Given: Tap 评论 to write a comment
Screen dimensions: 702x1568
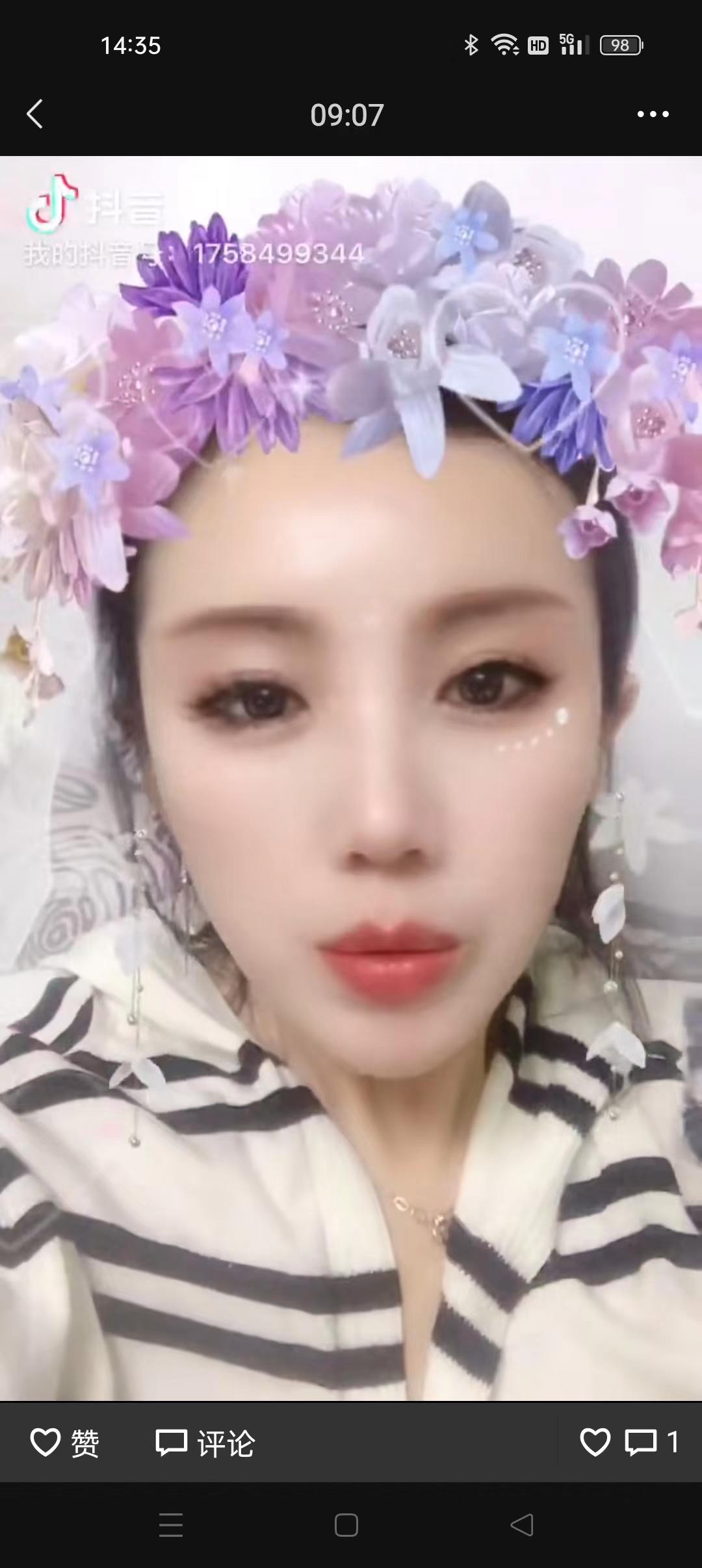Looking at the screenshot, I should 205,1443.
